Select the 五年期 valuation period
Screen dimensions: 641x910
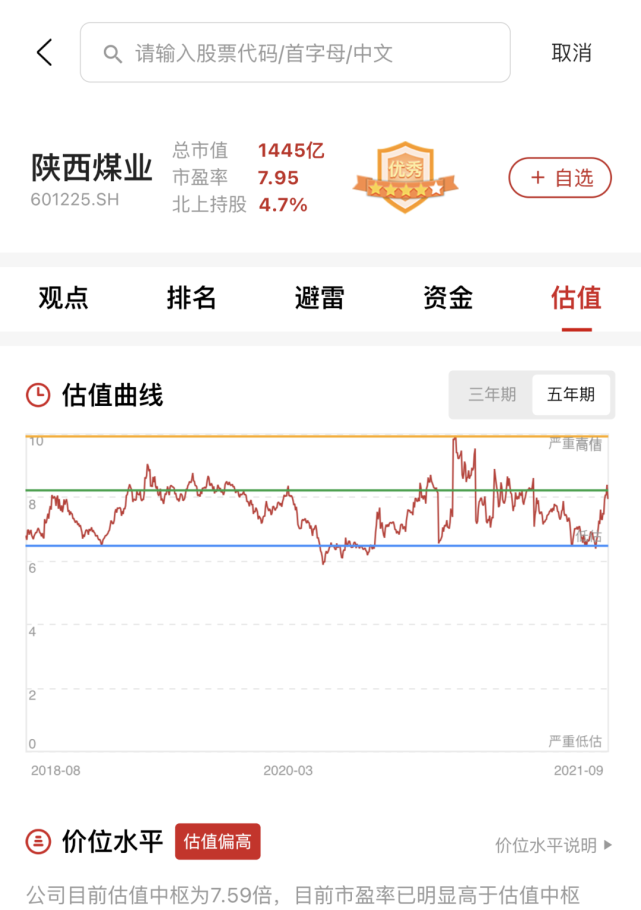[x=571, y=395]
